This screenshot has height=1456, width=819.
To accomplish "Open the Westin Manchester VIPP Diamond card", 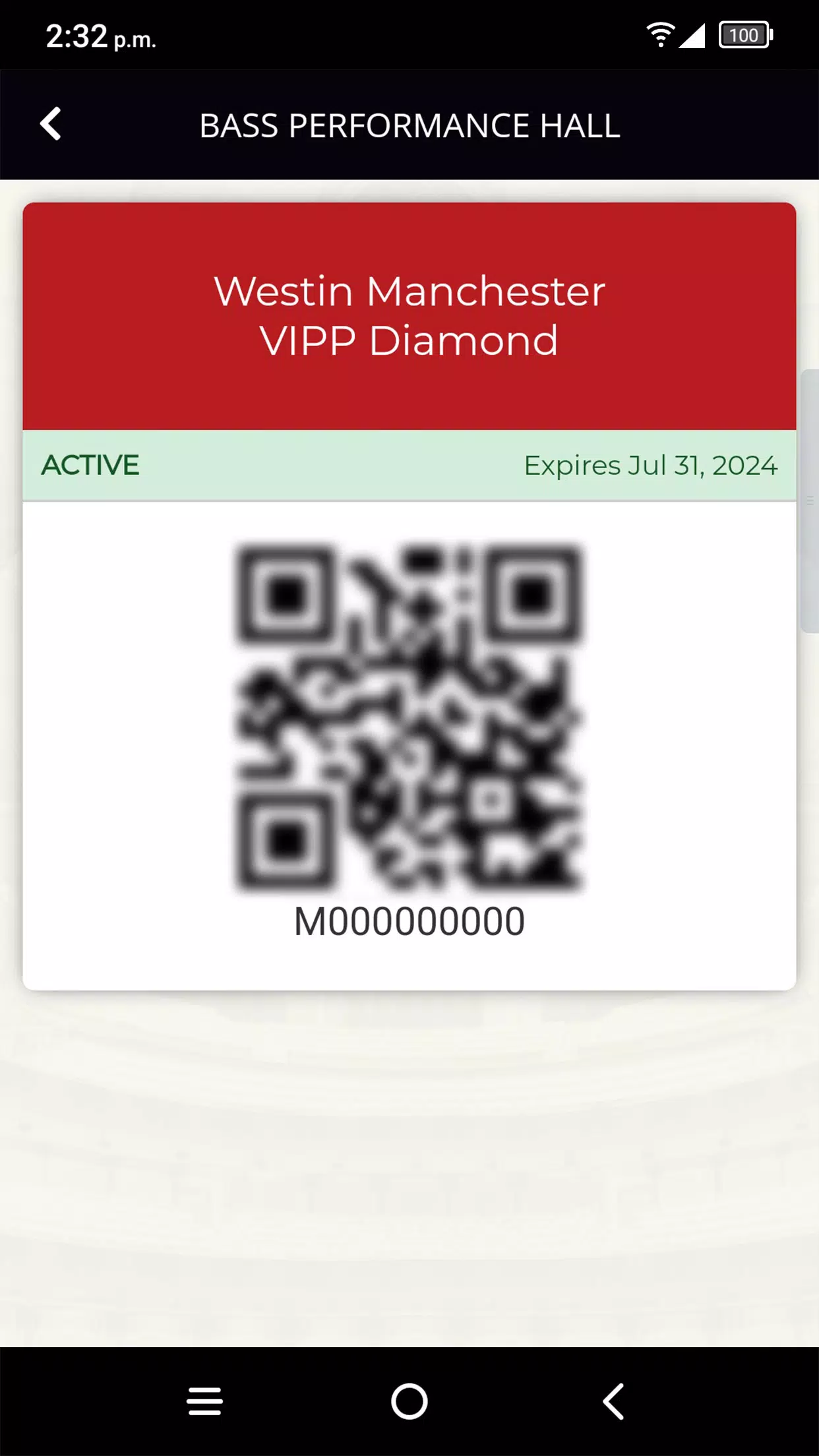I will point(409,316).
